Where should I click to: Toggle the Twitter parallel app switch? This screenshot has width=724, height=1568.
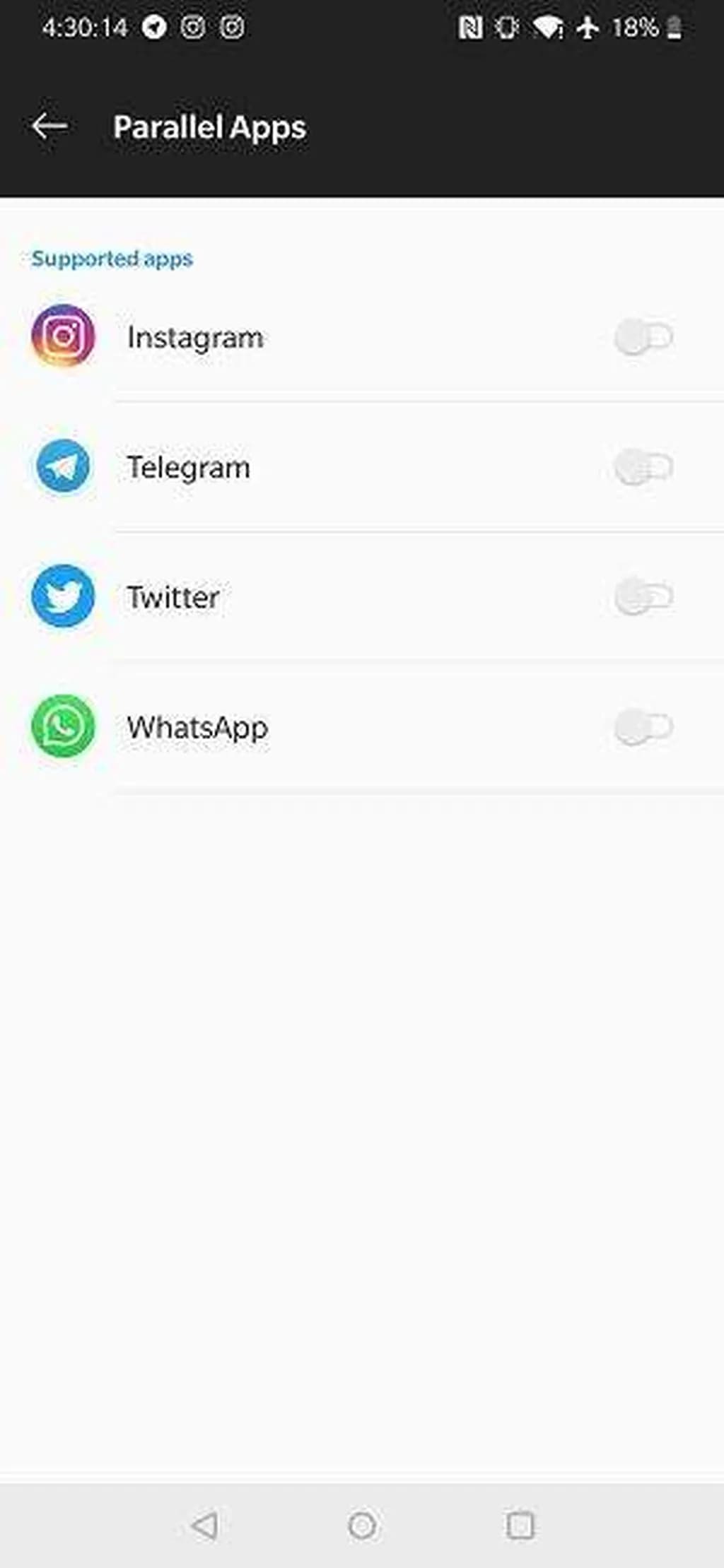pyautogui.click(x=643, y=597)
